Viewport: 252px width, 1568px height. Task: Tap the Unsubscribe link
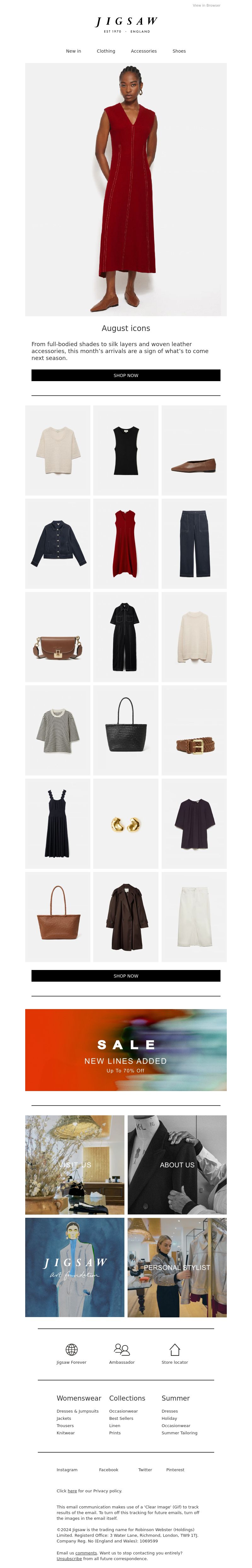point(69,1558)
